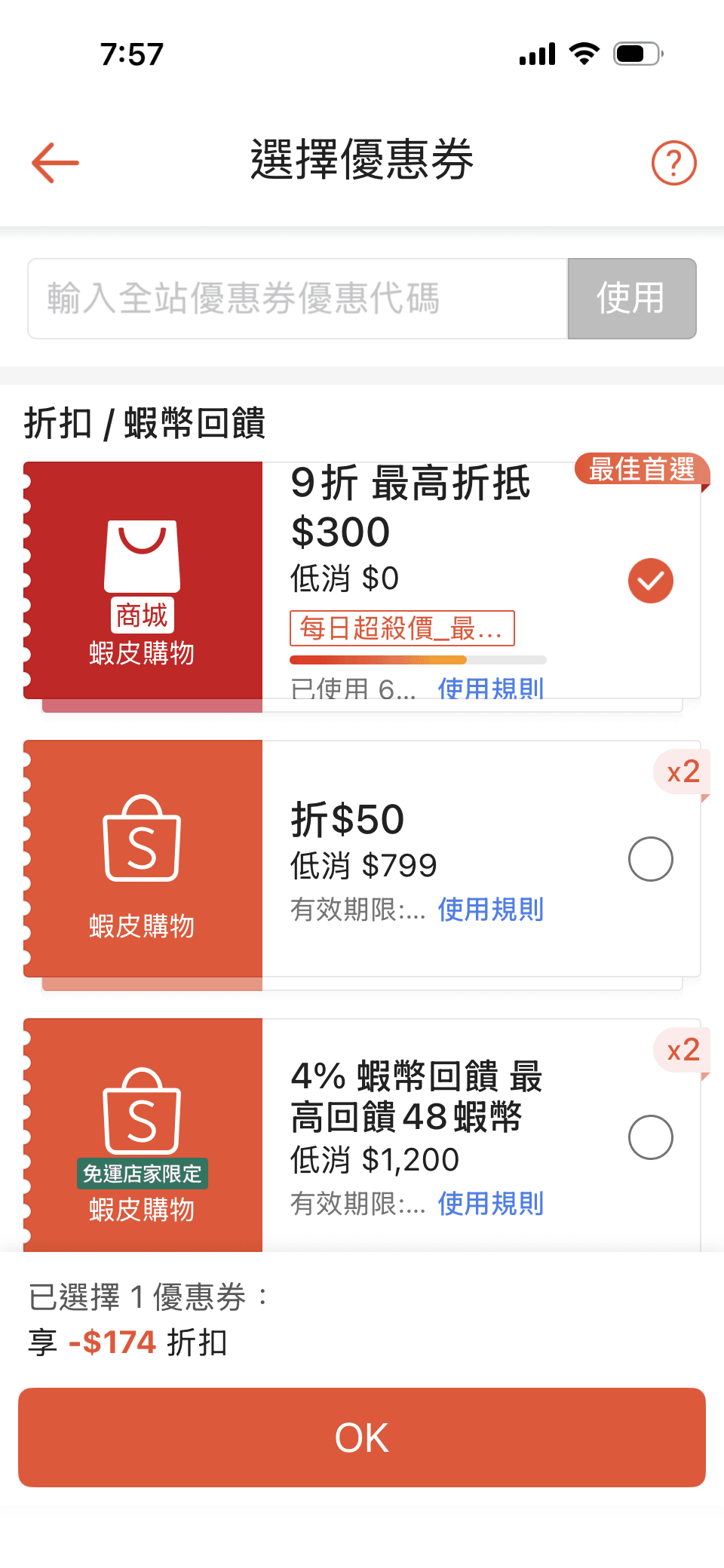Check the coupon usage progress bar
This screenshot has width=724, height=1568.
point(419,658)
